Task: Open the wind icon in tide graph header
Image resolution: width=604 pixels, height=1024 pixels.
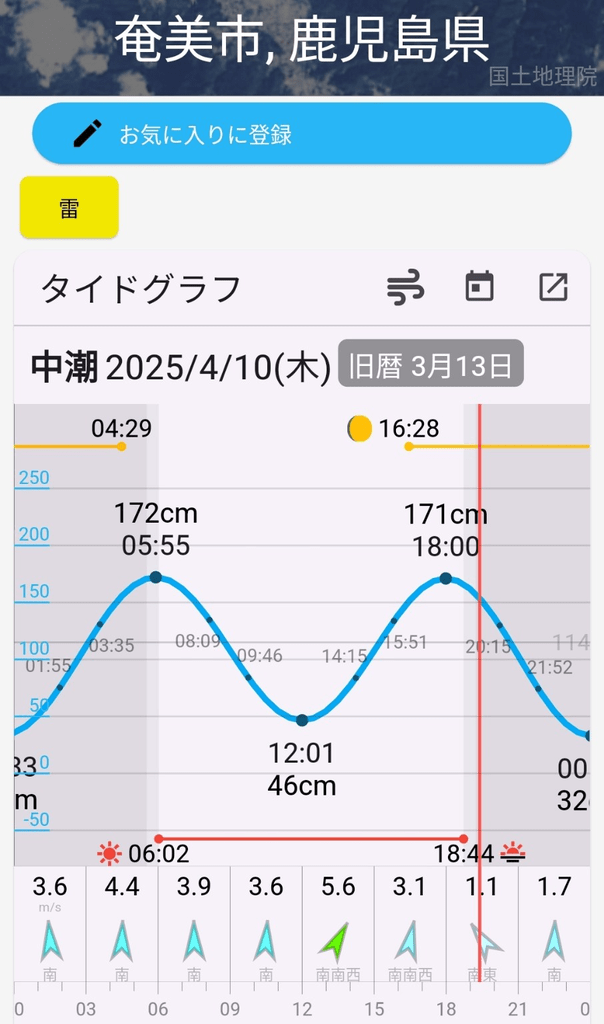Action: 405,288
